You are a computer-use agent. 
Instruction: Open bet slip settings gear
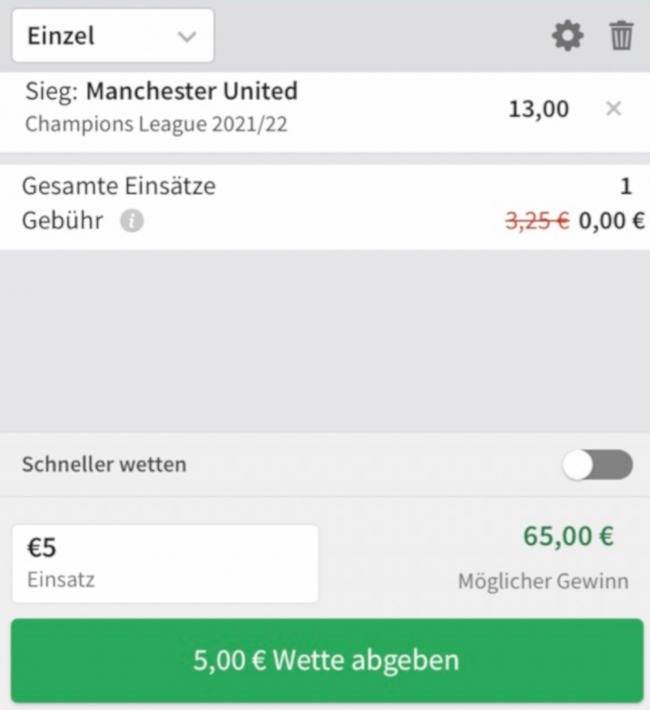point(567,38)
